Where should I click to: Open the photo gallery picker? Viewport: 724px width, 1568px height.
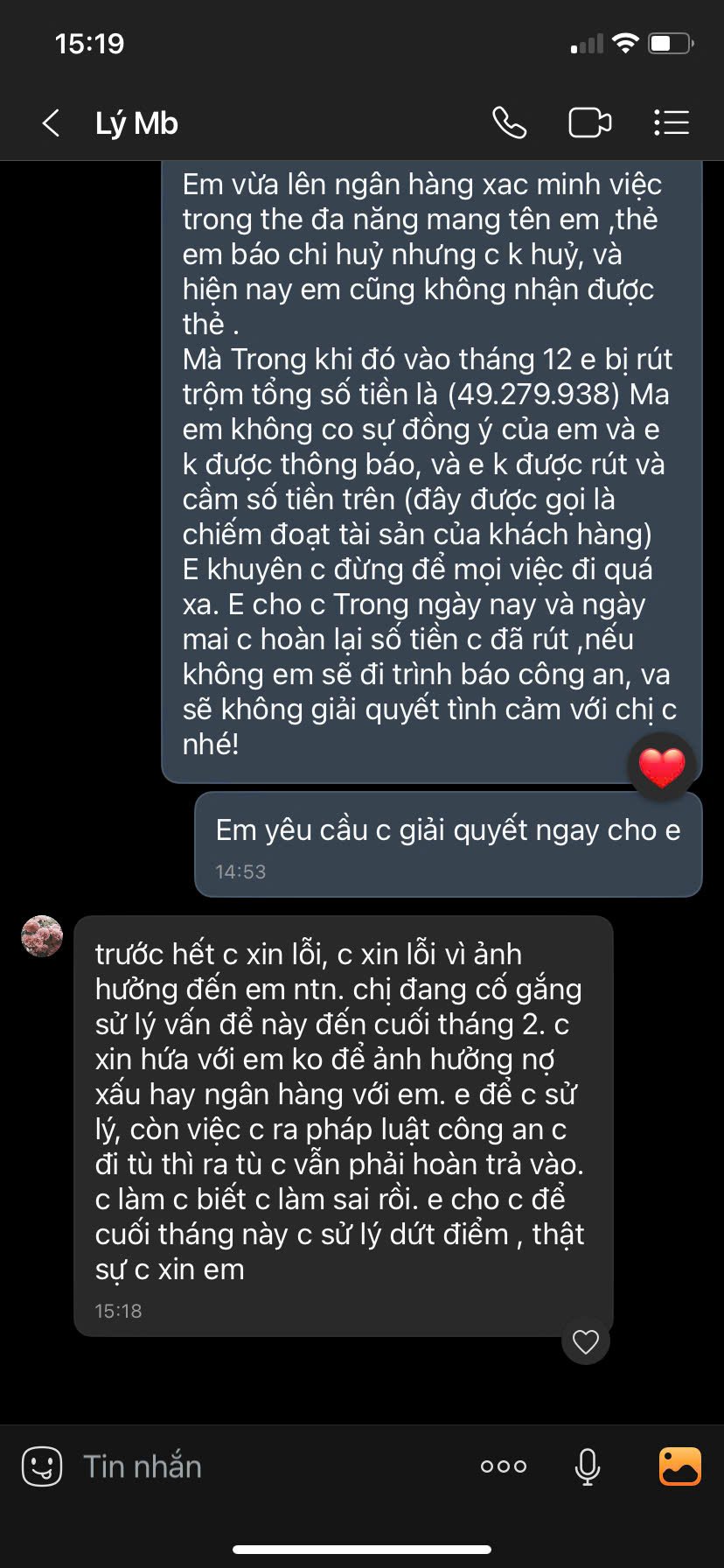(x=679, y=1466)
